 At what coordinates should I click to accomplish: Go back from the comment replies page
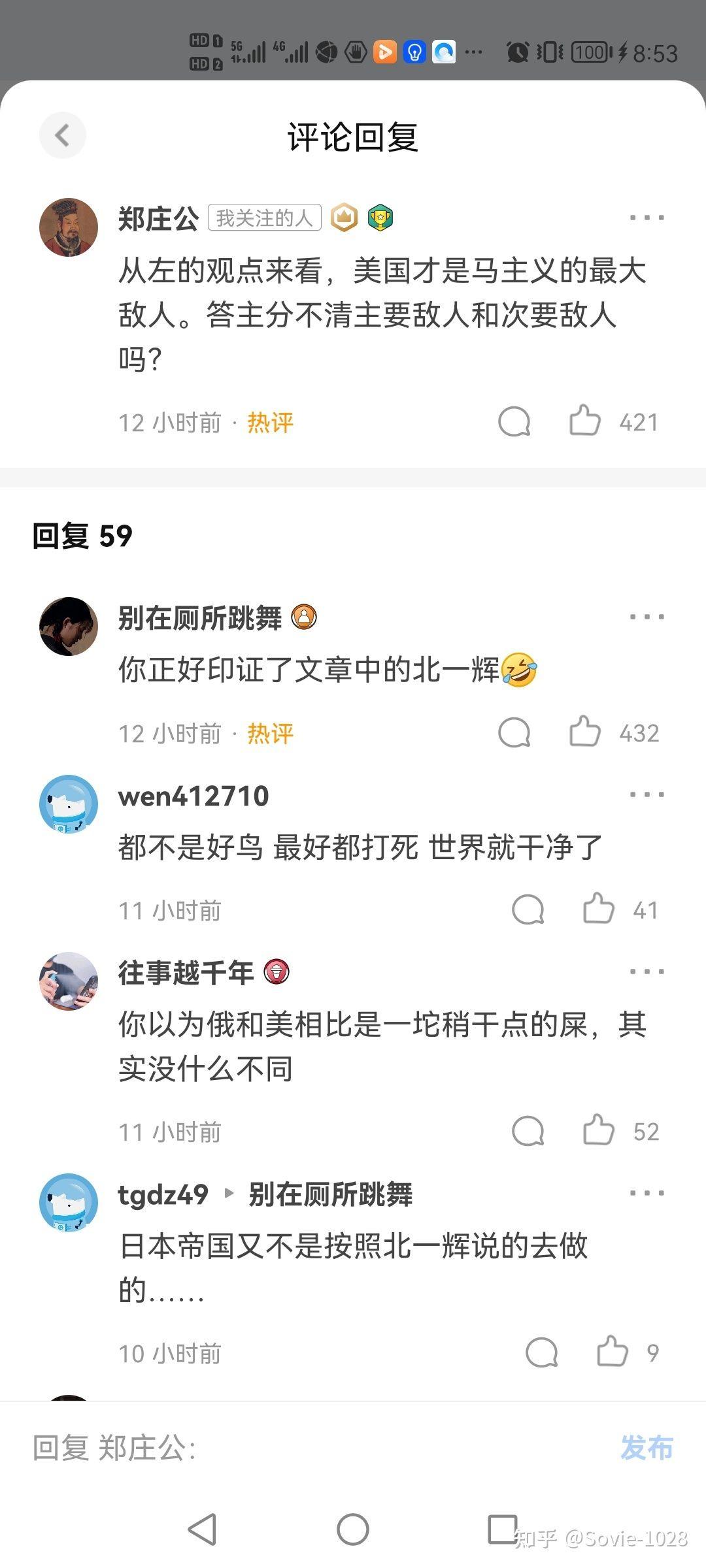coord(63,135)
